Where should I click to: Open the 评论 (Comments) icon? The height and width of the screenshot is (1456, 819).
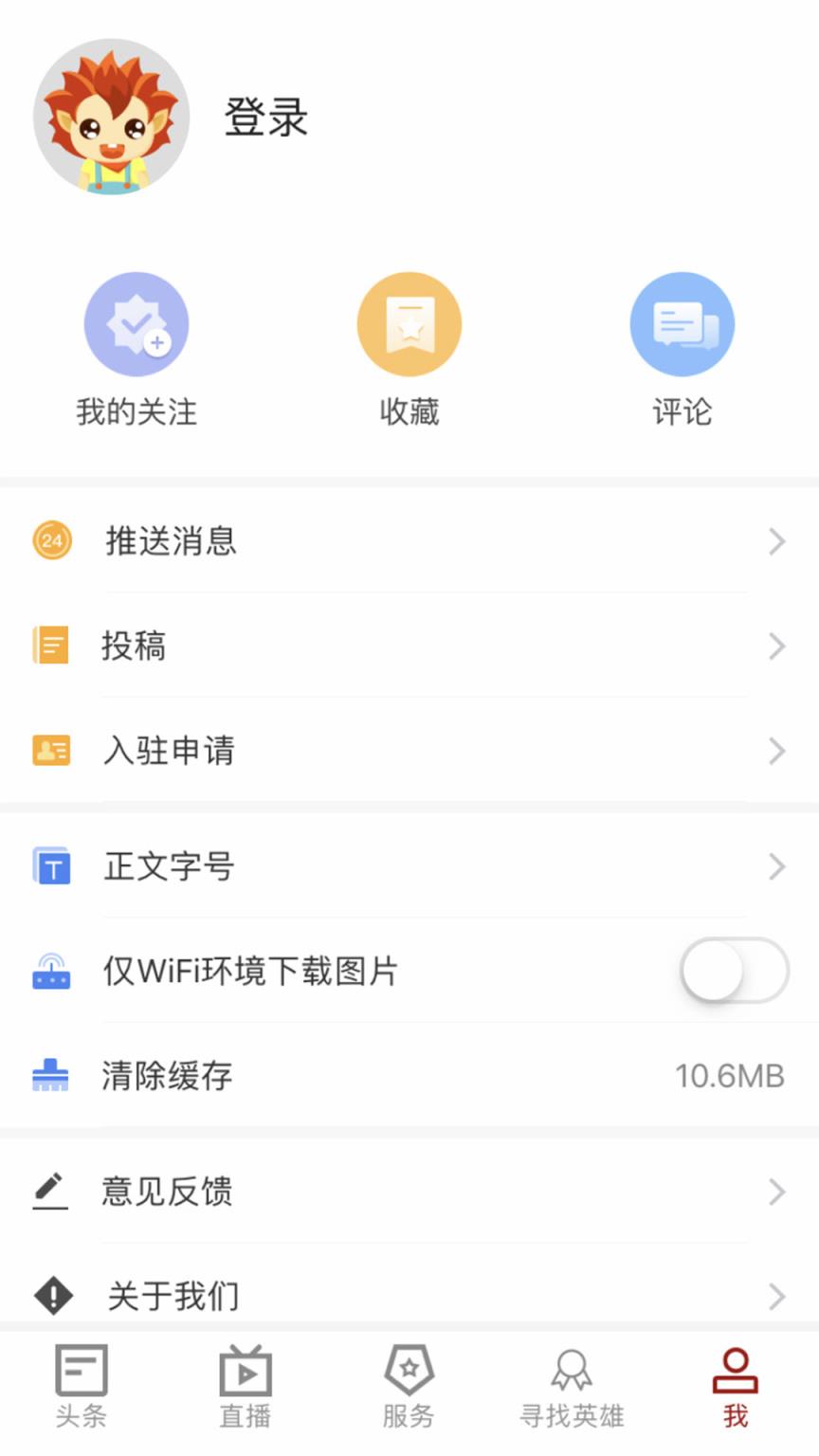[682, 322]
